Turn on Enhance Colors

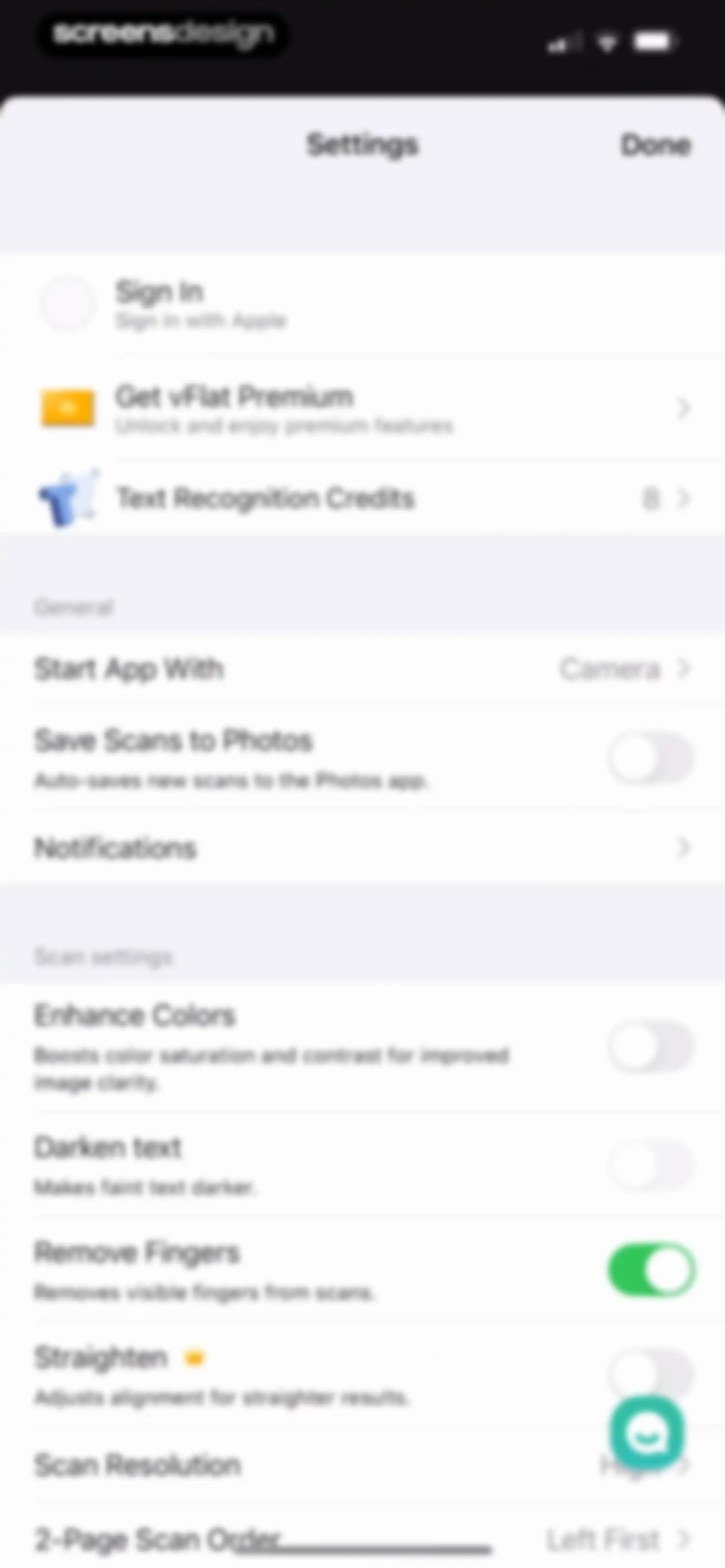pyautogui.click(x=651, y=1047)
